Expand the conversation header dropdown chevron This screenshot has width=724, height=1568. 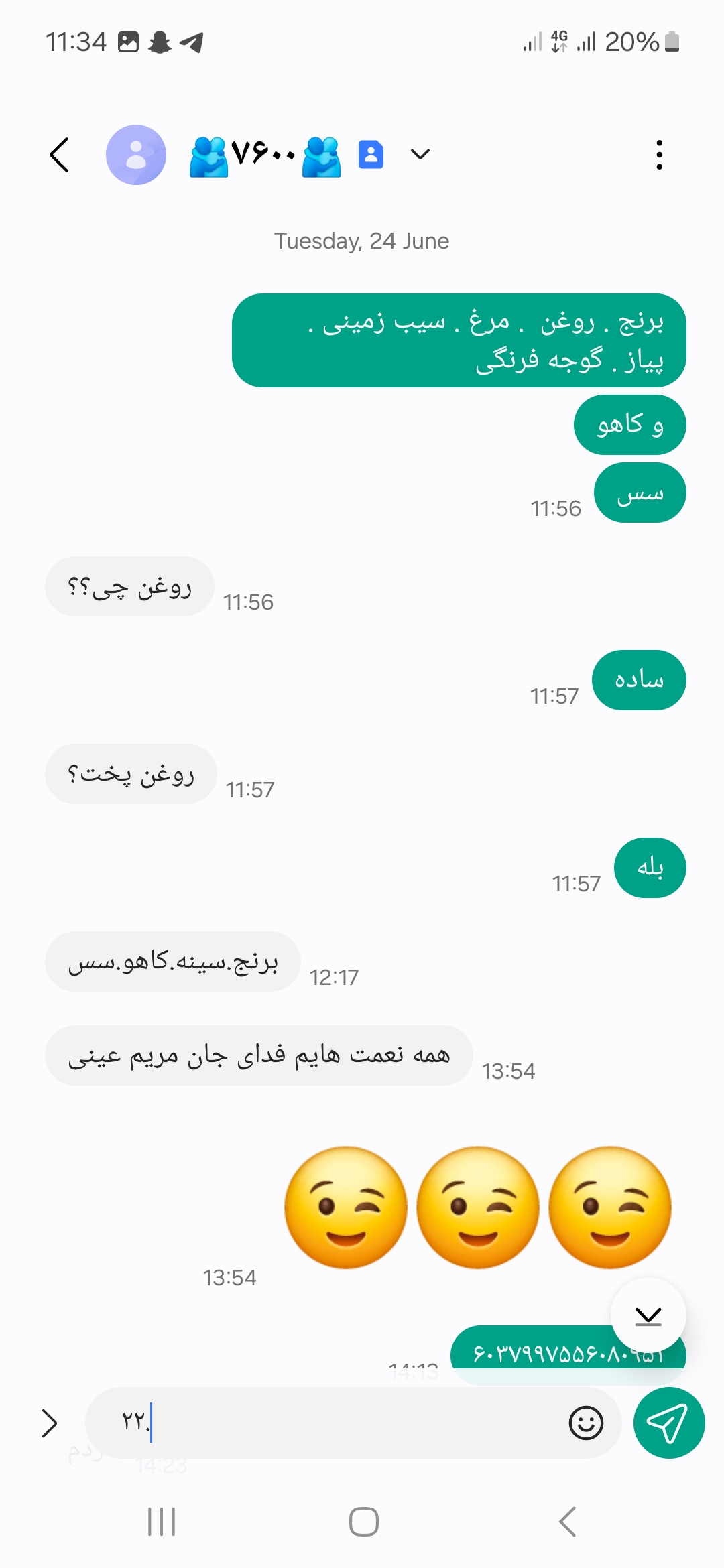coord(420,155)
